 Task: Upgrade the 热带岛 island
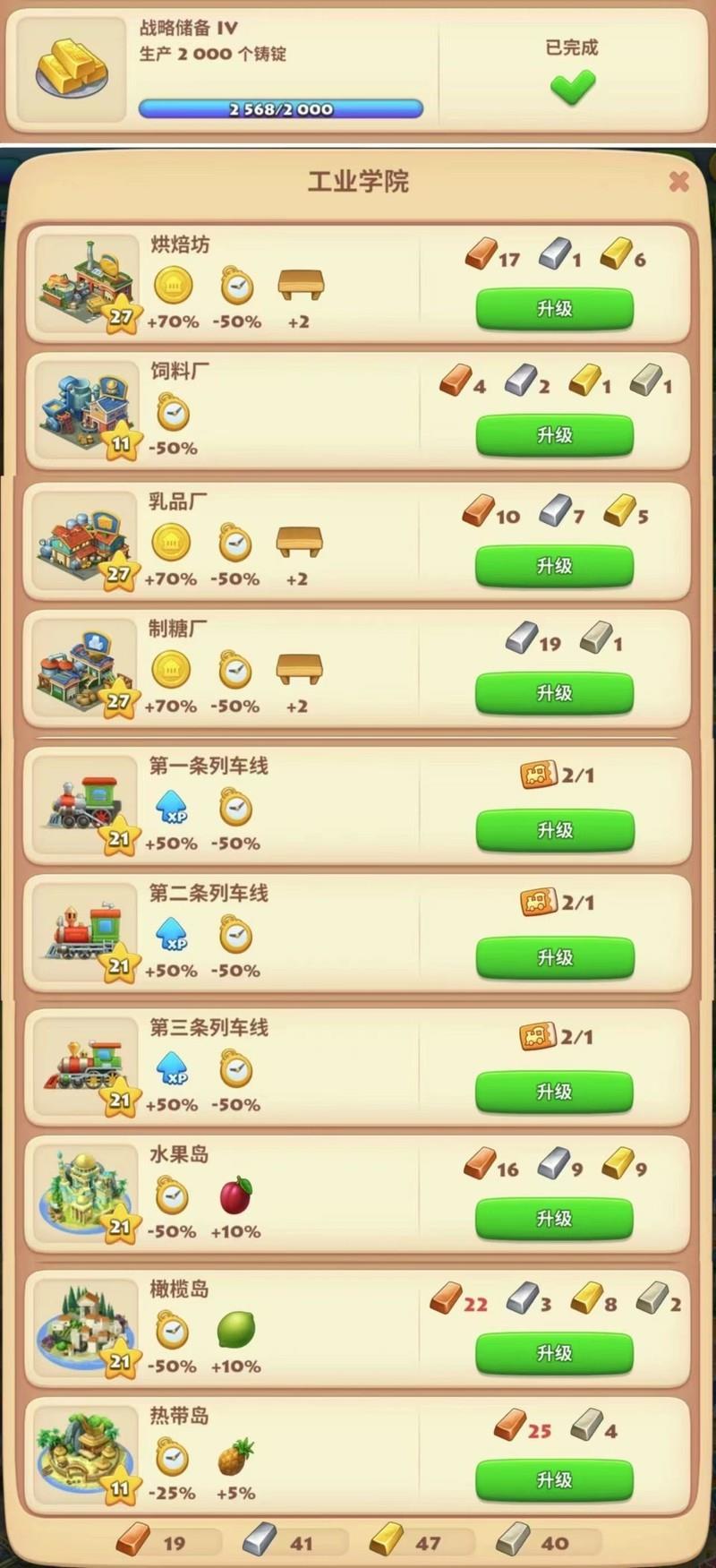coord(554,1480)
